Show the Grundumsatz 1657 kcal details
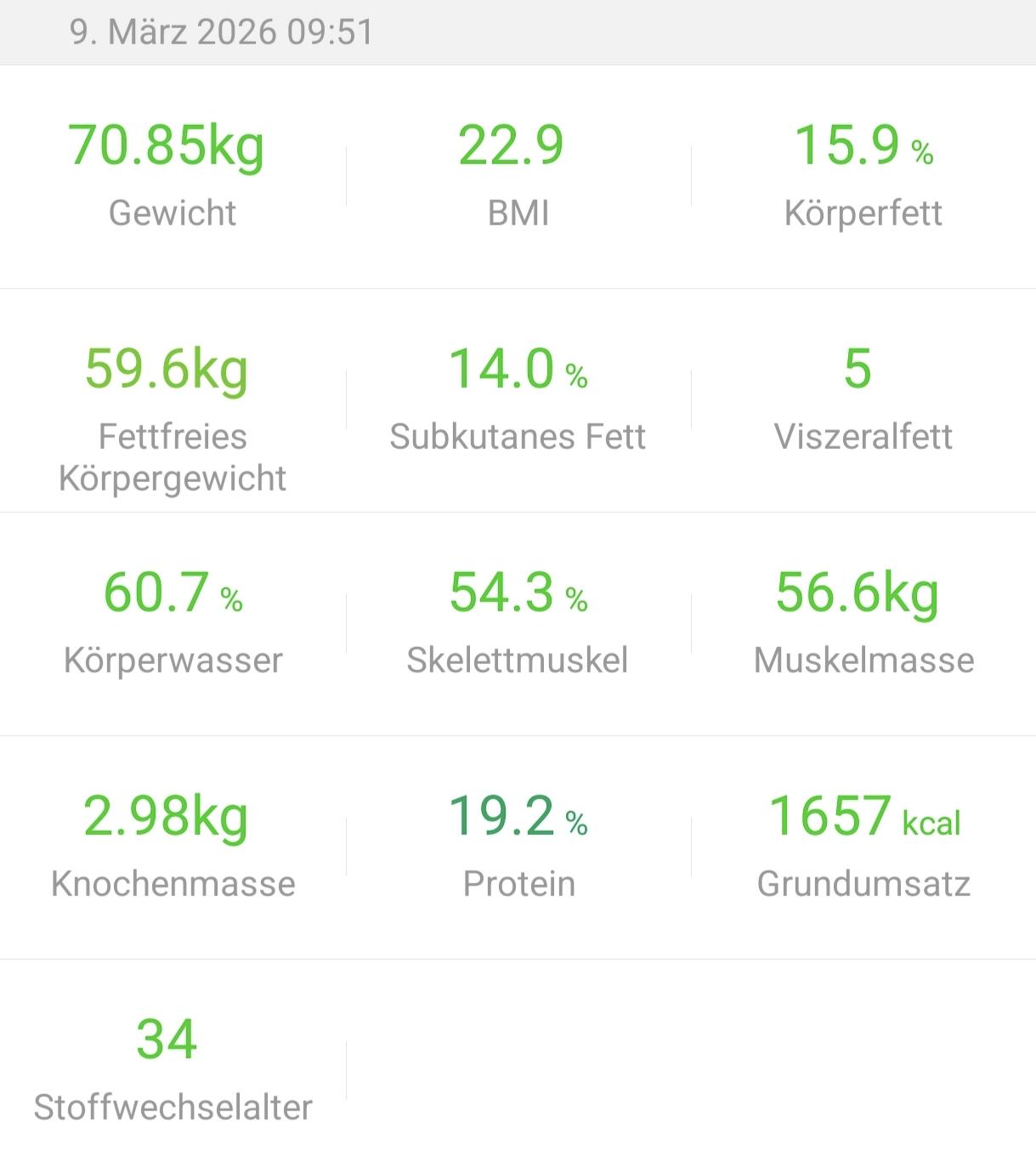Viewport: 1036px width, 1163px height. click(863, 846)
